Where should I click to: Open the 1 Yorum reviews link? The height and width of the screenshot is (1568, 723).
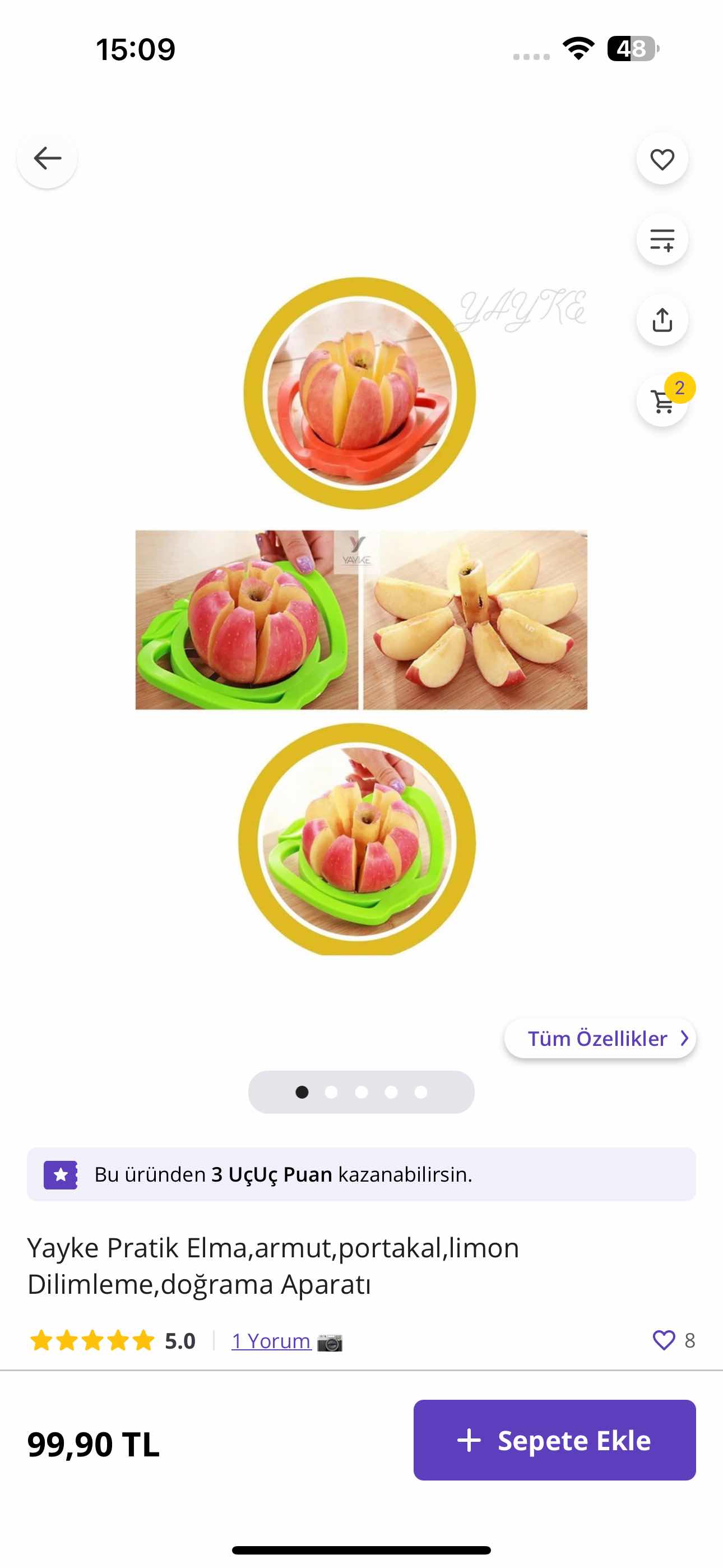pos(271,1340)
